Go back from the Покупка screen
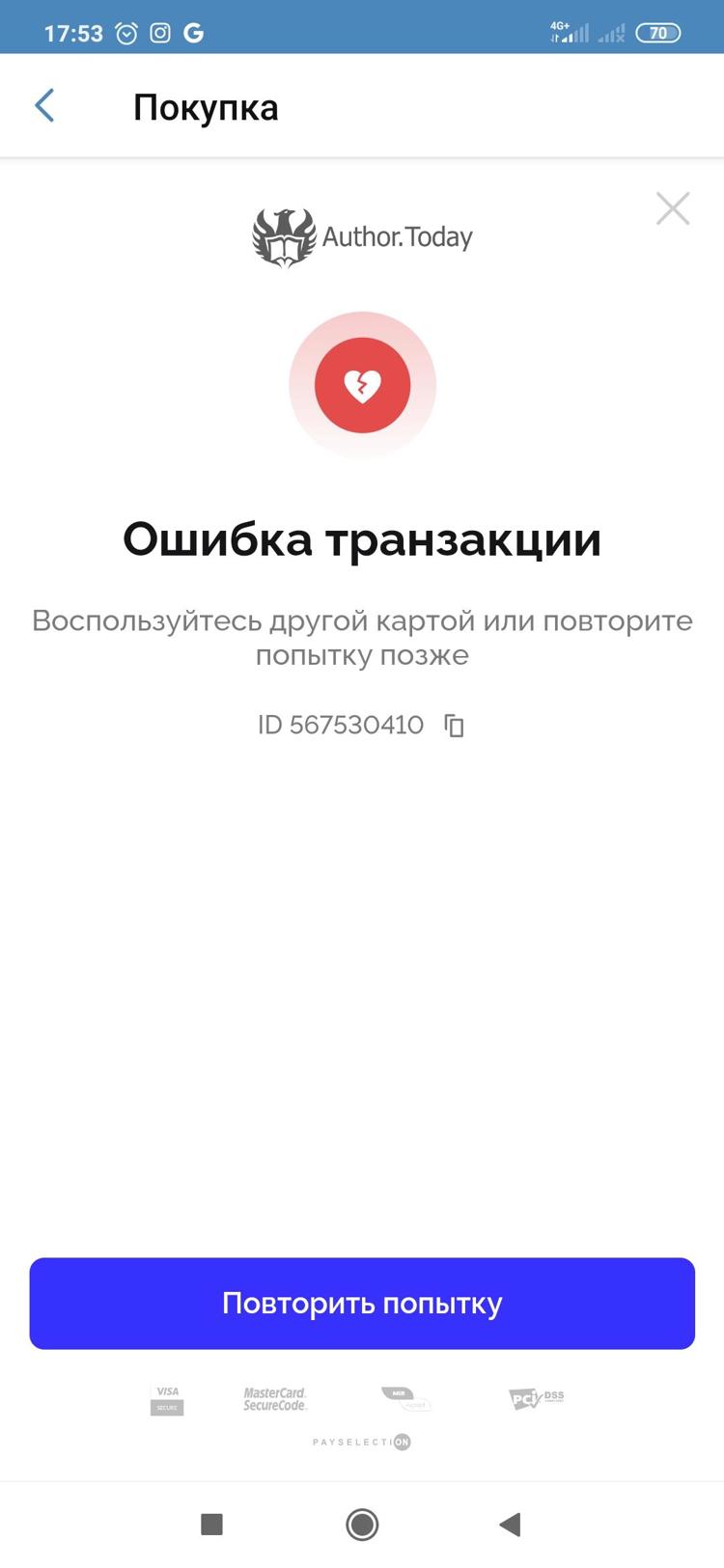This screenshot has width=724, height=1568. [44, 106]
